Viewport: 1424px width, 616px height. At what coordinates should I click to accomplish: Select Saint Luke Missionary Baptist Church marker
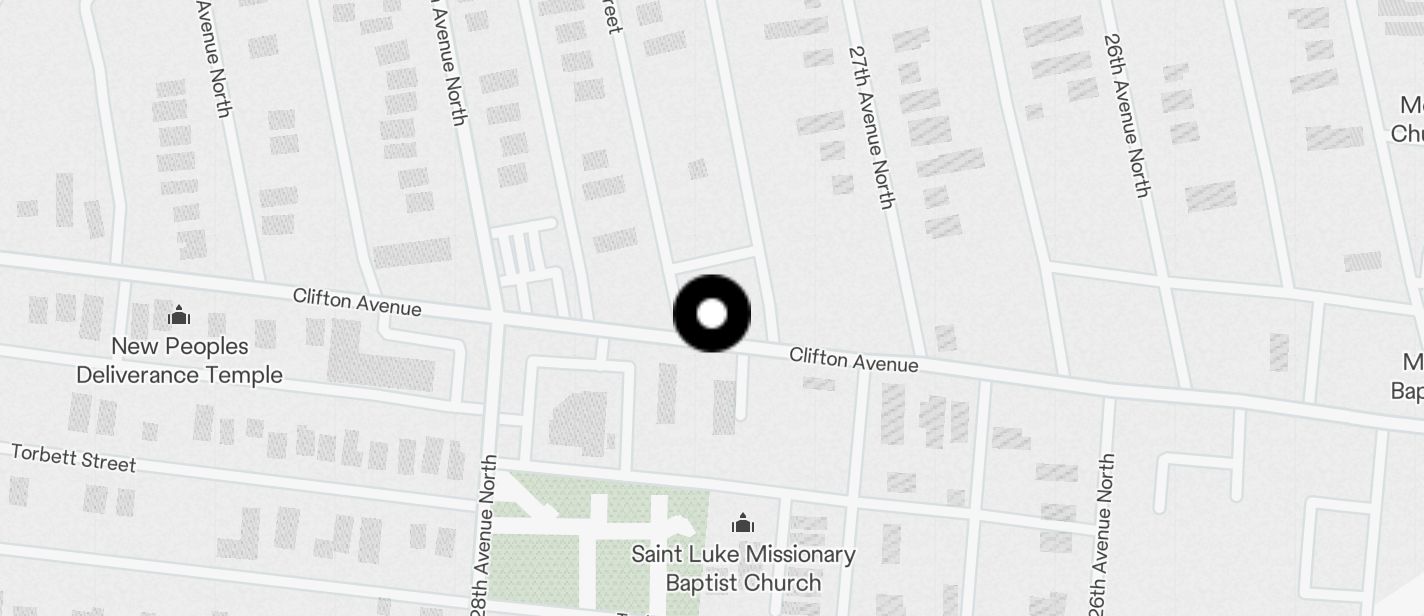(742, 523)
